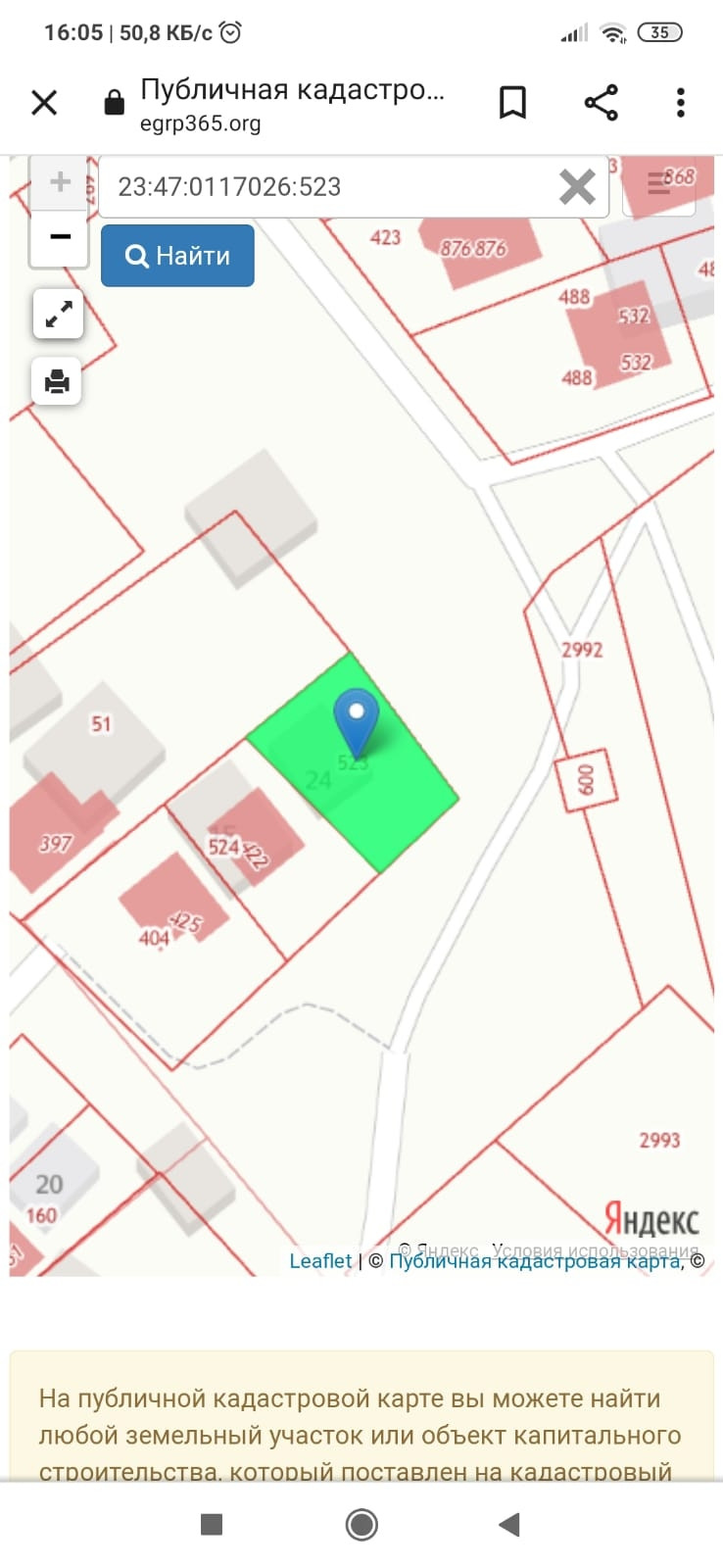Print the map
The image size is (723, 1568).
coord(57,380)
